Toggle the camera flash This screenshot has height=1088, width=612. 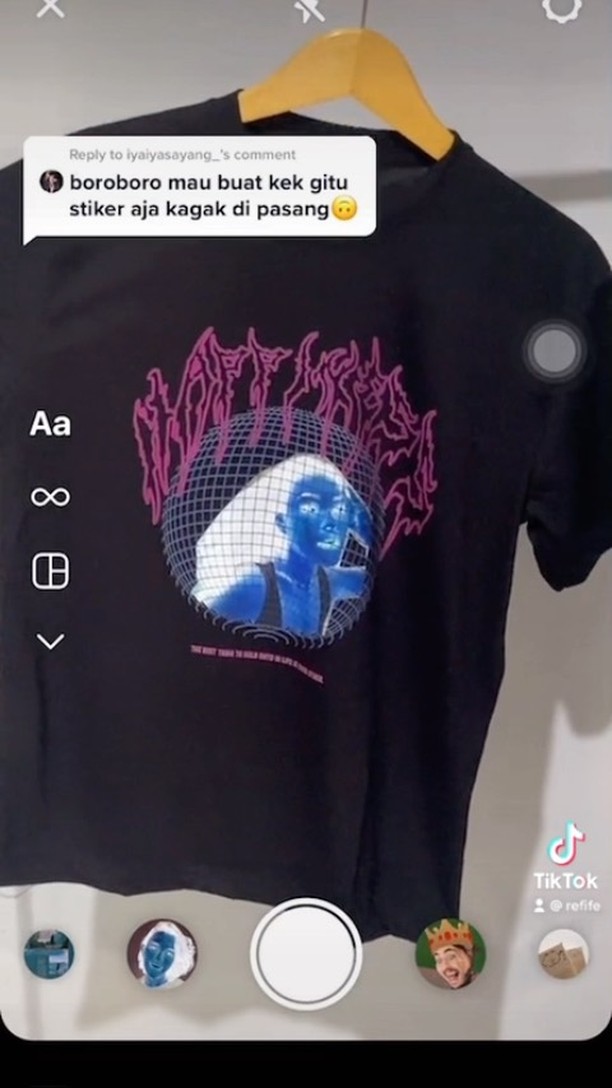(x=309, y=10)
